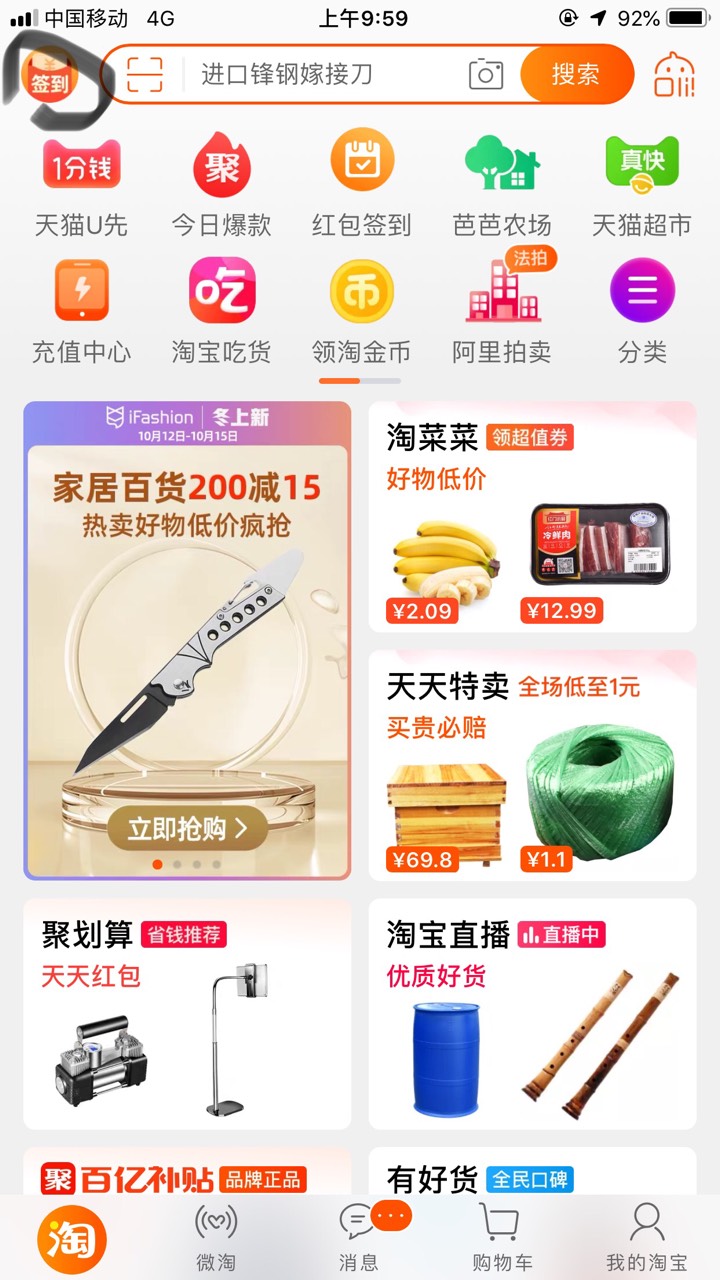Viewport: 720px width, 1280px height.
Task: Tap the search box with 进口锋钢嫁接刀
Action: pos(310,75)
